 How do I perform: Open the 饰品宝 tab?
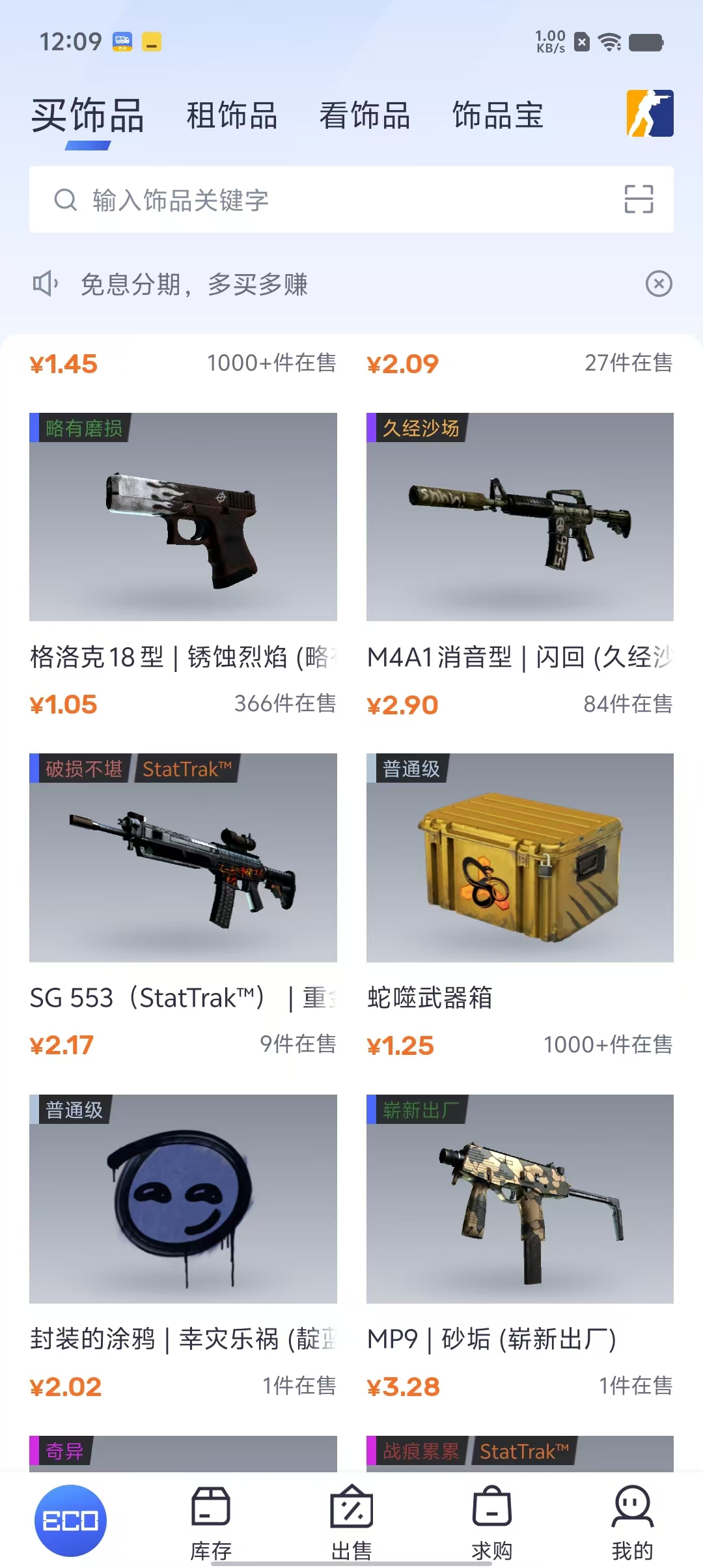(x=498, y=115)
